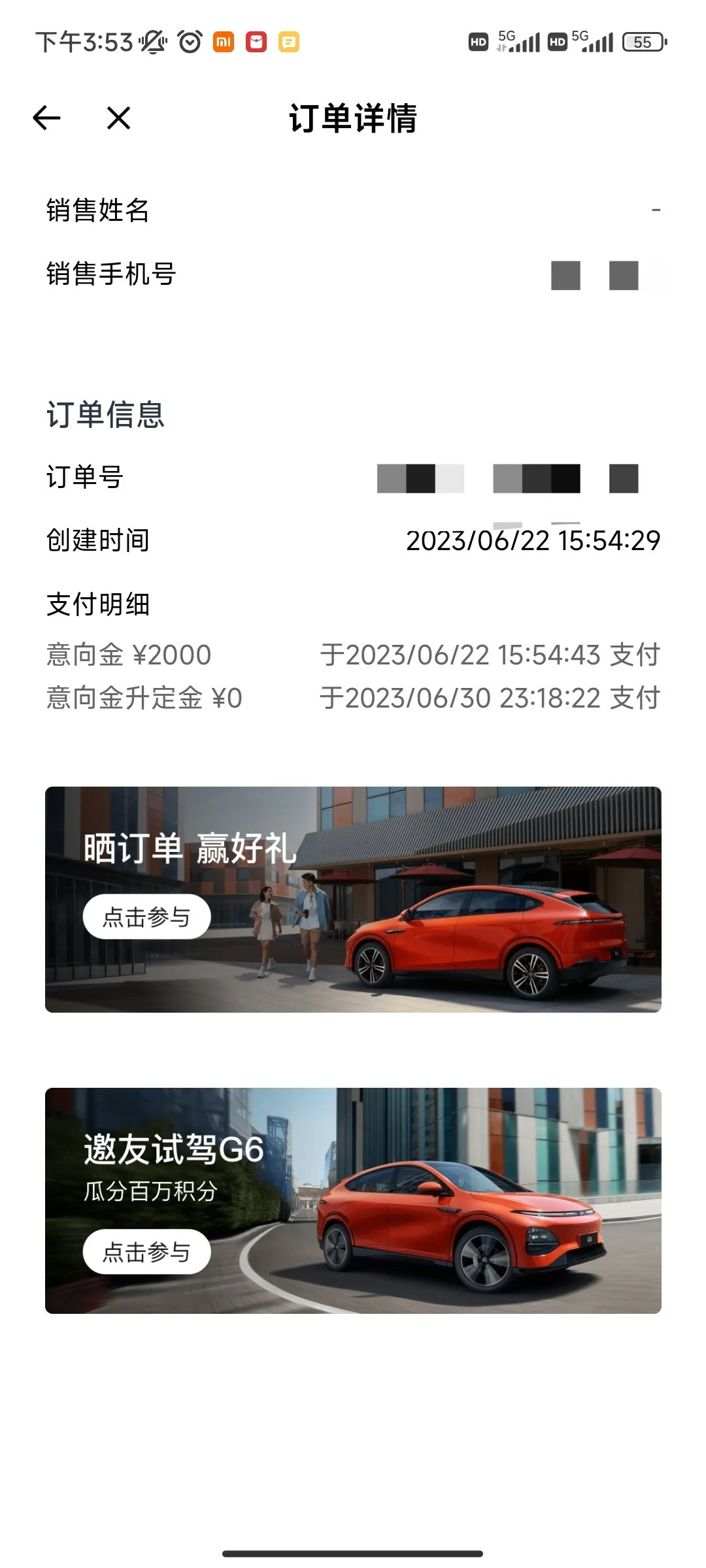Tap the 订单详情 page title
Image resolution: width=706 pixels, height=1568 pixels.
point(353,119)
